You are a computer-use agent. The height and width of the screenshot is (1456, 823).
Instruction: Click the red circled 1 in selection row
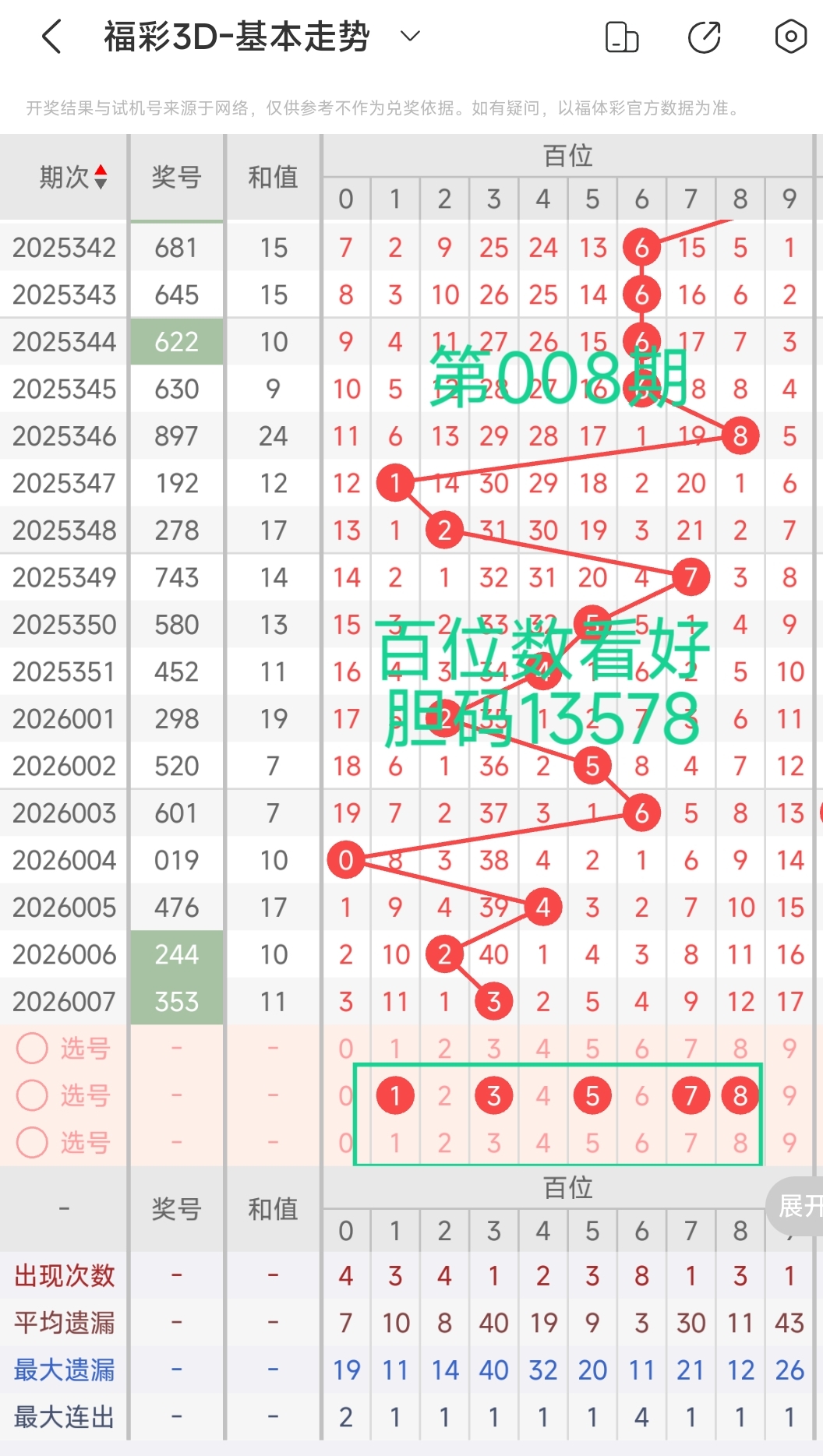pyautogui.click(x=396, y=1095)
